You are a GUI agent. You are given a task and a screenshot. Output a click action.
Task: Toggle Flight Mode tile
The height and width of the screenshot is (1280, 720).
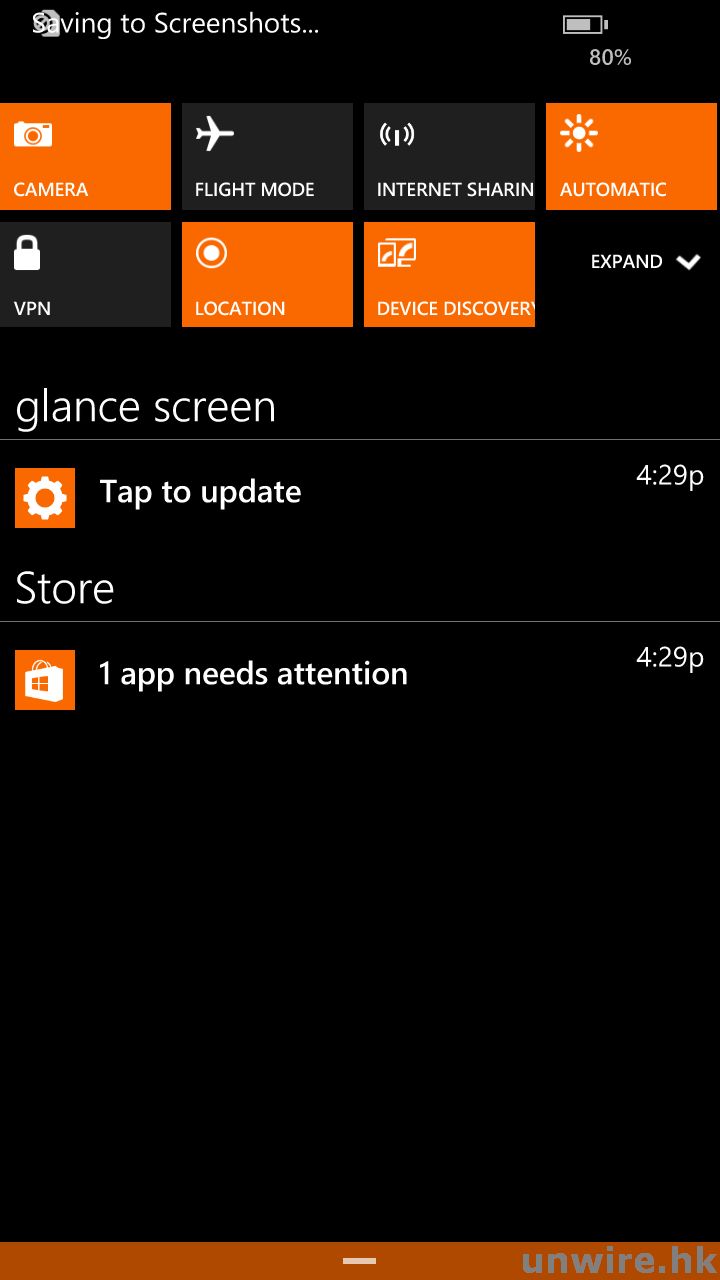click(267, 156)
